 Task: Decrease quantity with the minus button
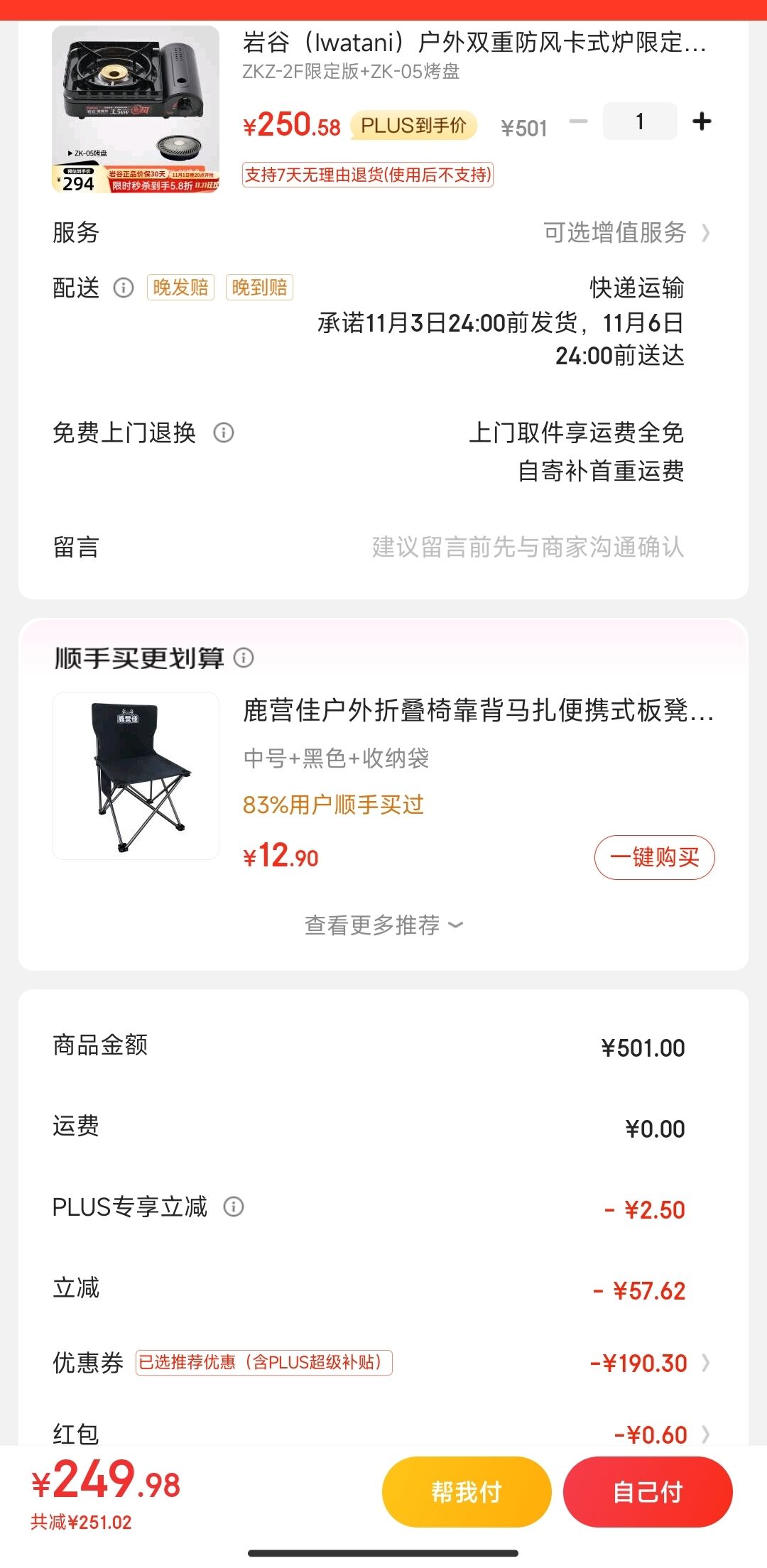pos(579,121)
